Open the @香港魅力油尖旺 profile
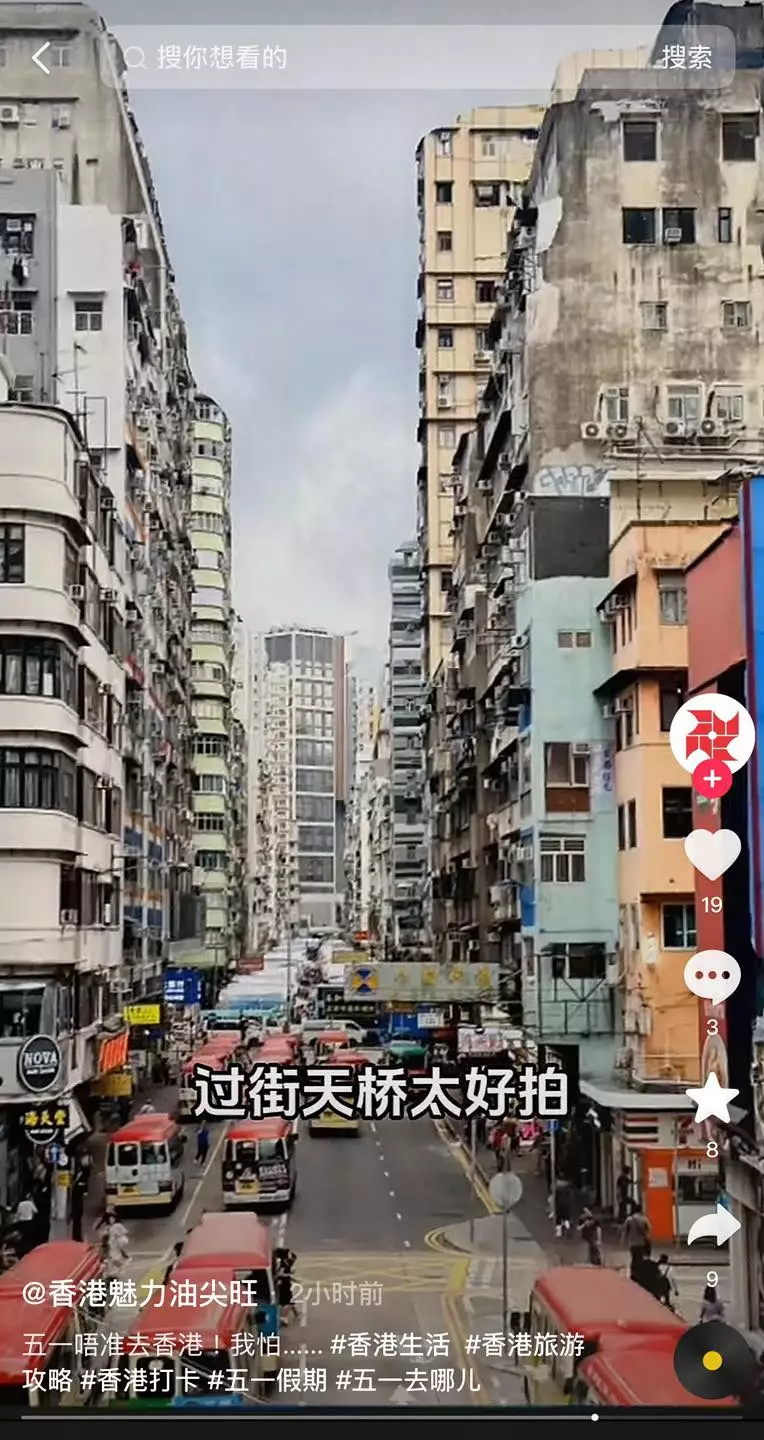The image size is (764, 1440). [x=140, y=1293]
